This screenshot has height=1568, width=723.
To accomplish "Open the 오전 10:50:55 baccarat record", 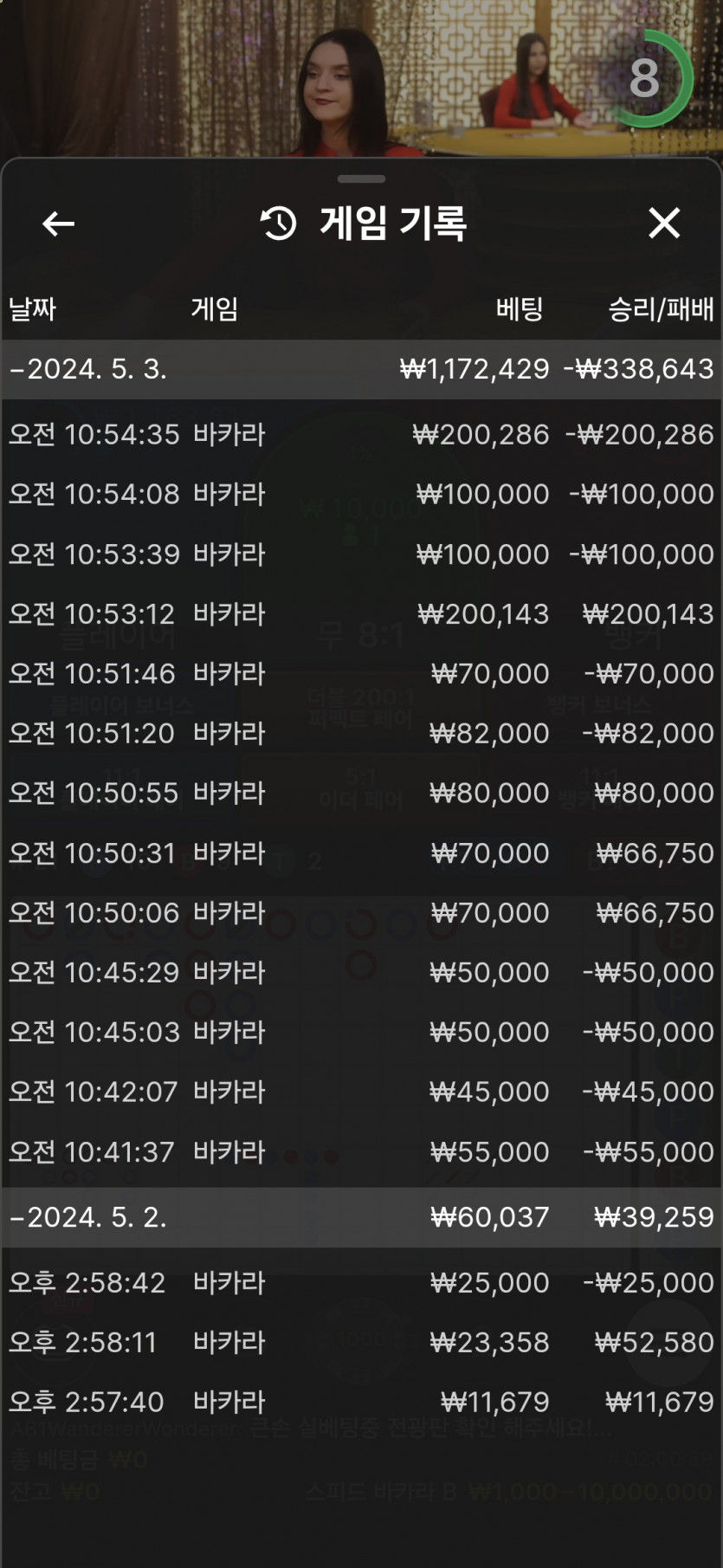I will pyautogui.click(x=362, y=793).
